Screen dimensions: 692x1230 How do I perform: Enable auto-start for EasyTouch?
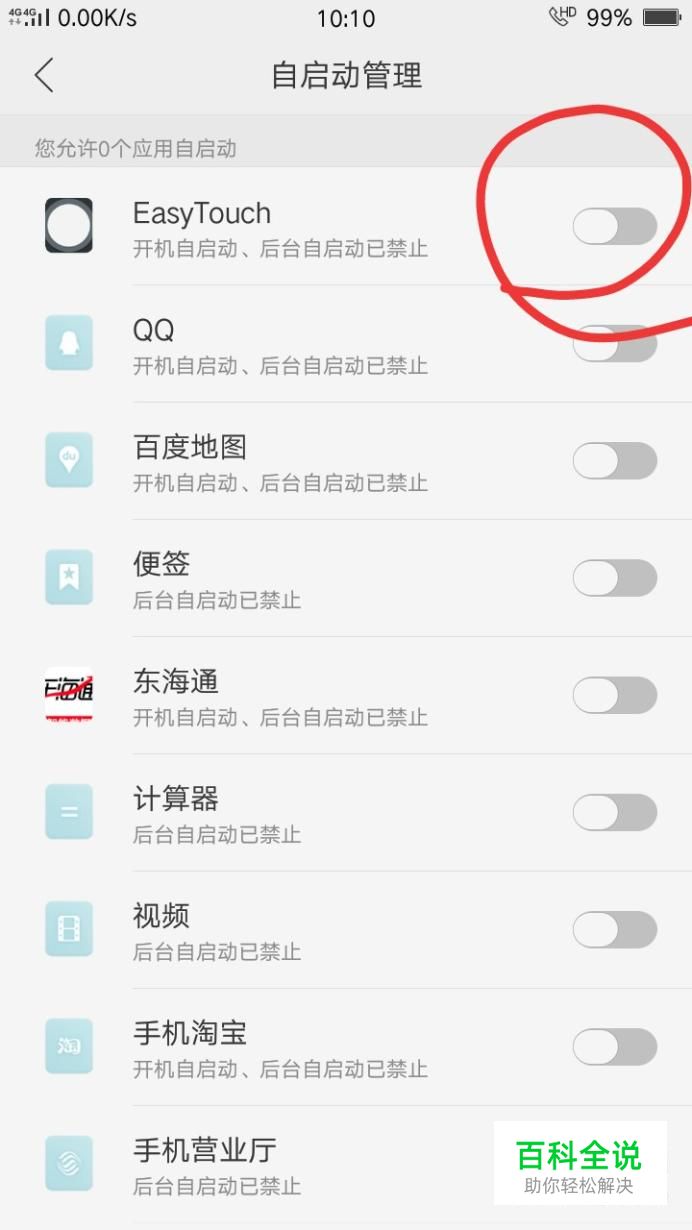point(615,227)
